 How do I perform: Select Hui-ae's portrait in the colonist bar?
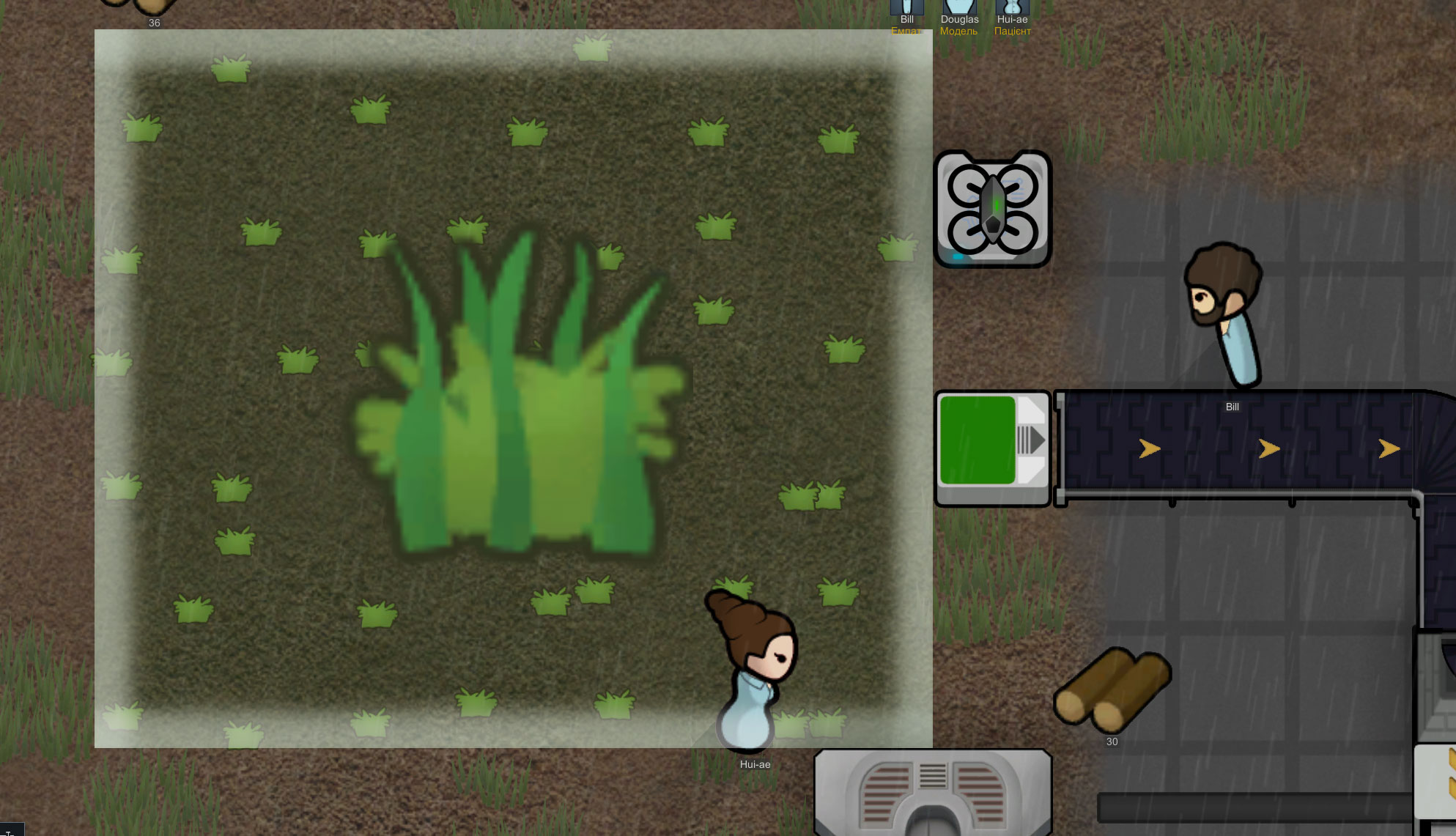pyautogui.click(x=1012, y=7)
